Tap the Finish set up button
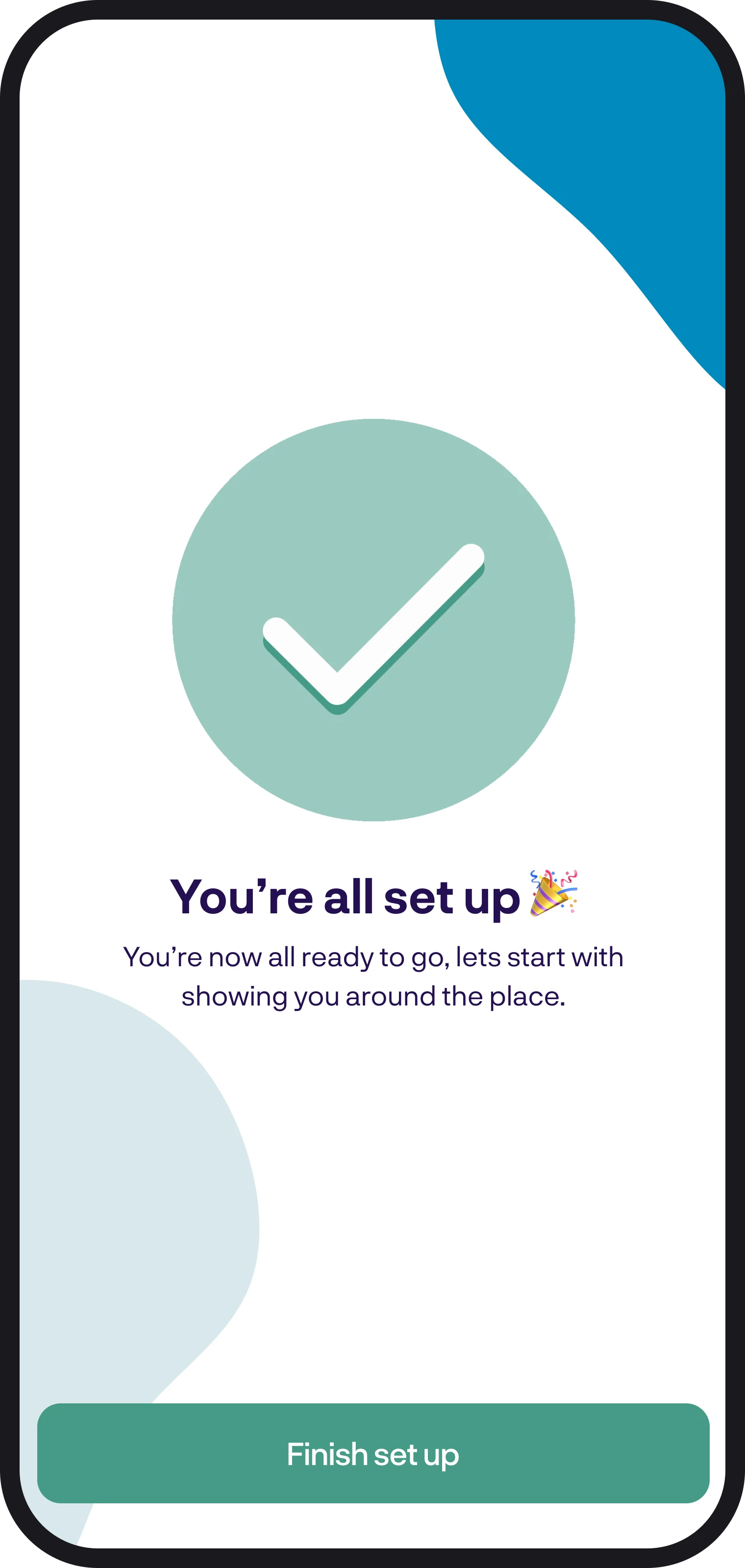The image size is (745, 1568). coord(373,1453)
